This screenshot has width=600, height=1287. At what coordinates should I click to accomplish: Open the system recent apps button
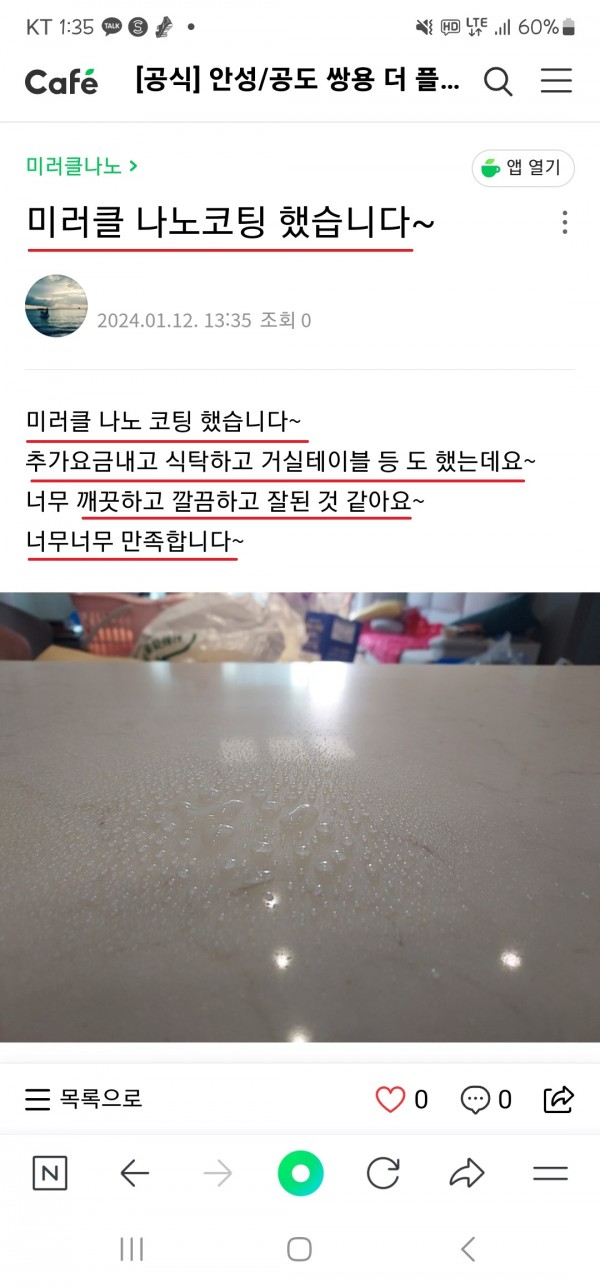(x=131, y=1248)
